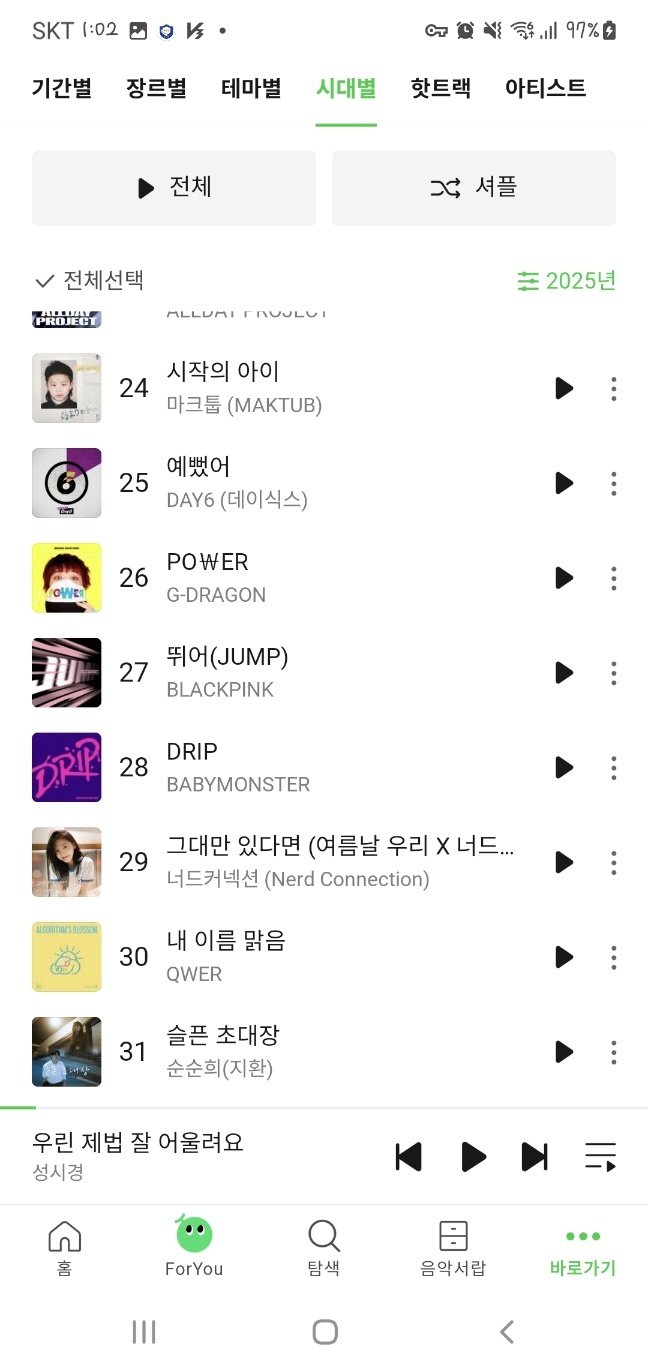Shuffle the chart with 셔플 button
648x1368 pixels.
[x=474, y=188]
